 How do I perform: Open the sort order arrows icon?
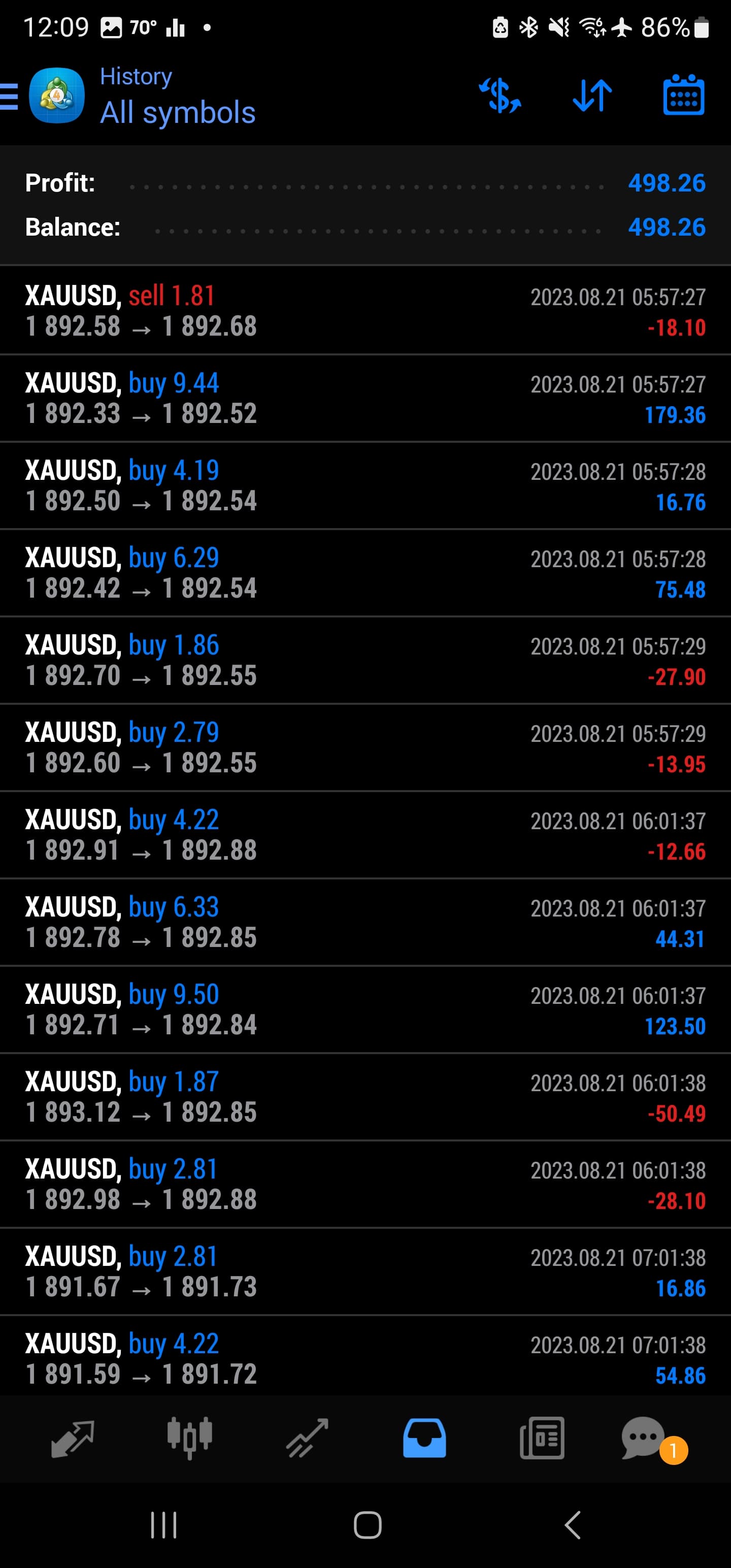pos(591,95)
